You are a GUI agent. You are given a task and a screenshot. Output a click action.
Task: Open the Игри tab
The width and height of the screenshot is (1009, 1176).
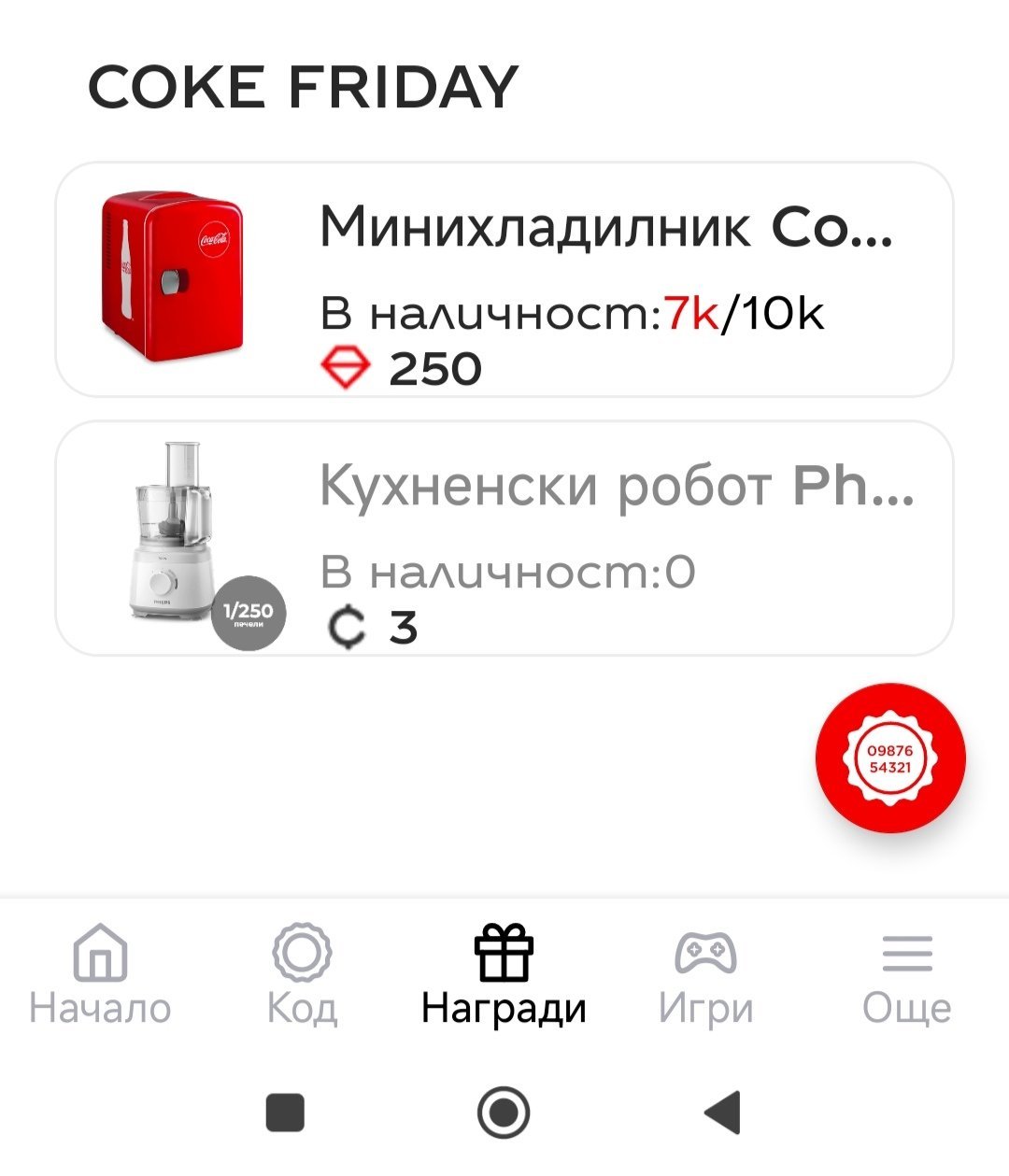click(705, 976)
